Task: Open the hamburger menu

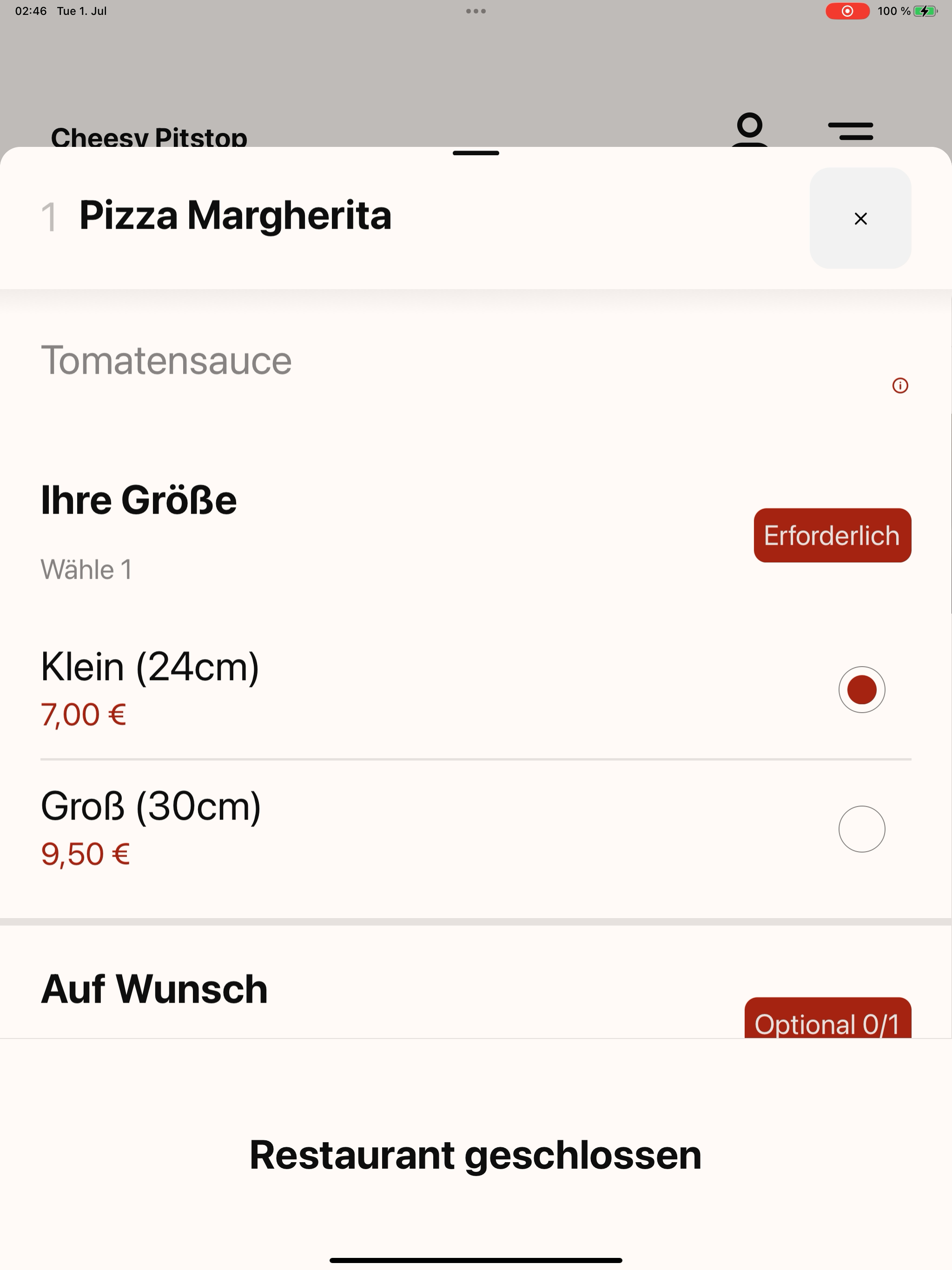Action: coord(850,131)
